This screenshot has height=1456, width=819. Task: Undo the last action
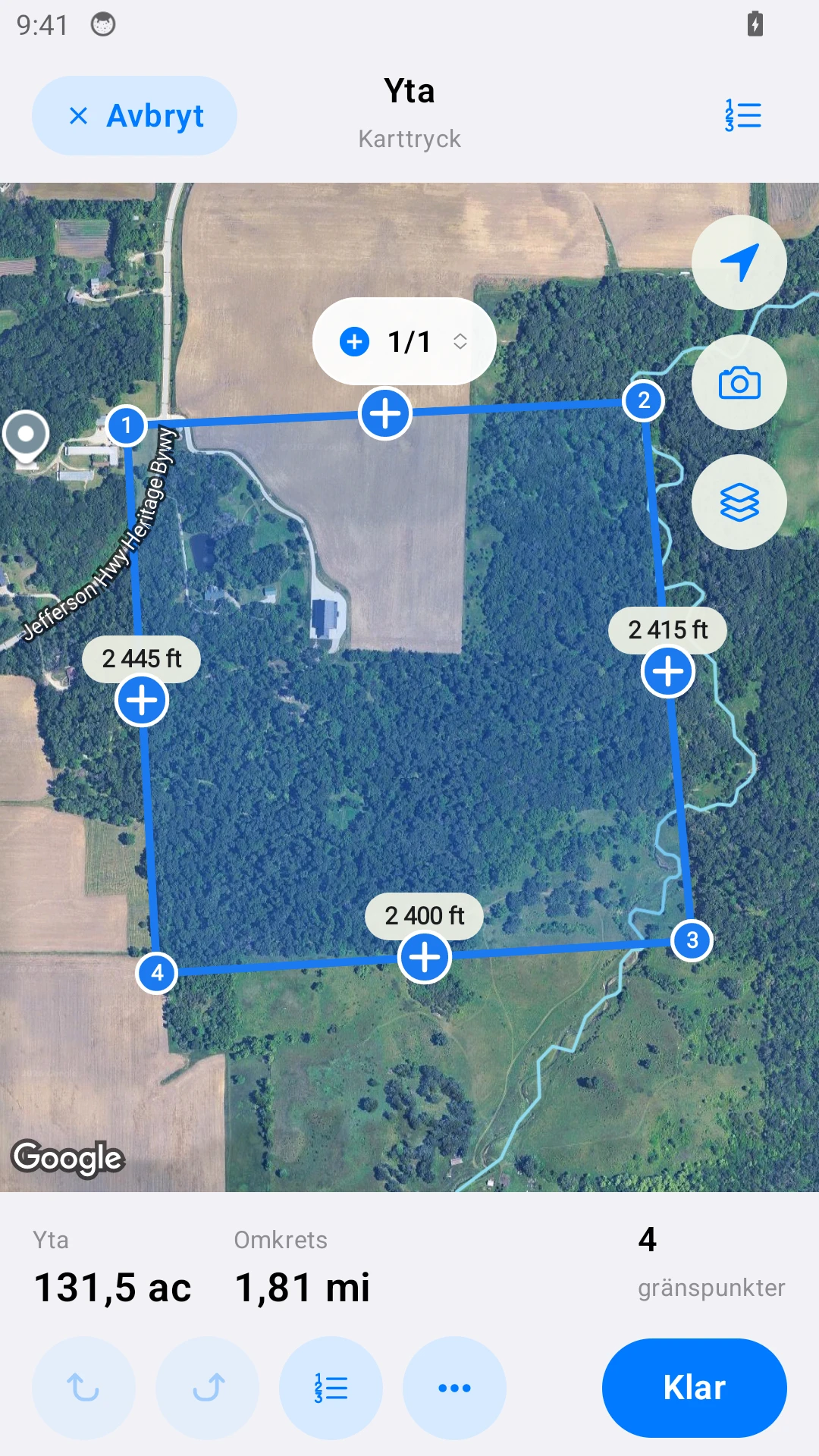(x=83, y=1388)
